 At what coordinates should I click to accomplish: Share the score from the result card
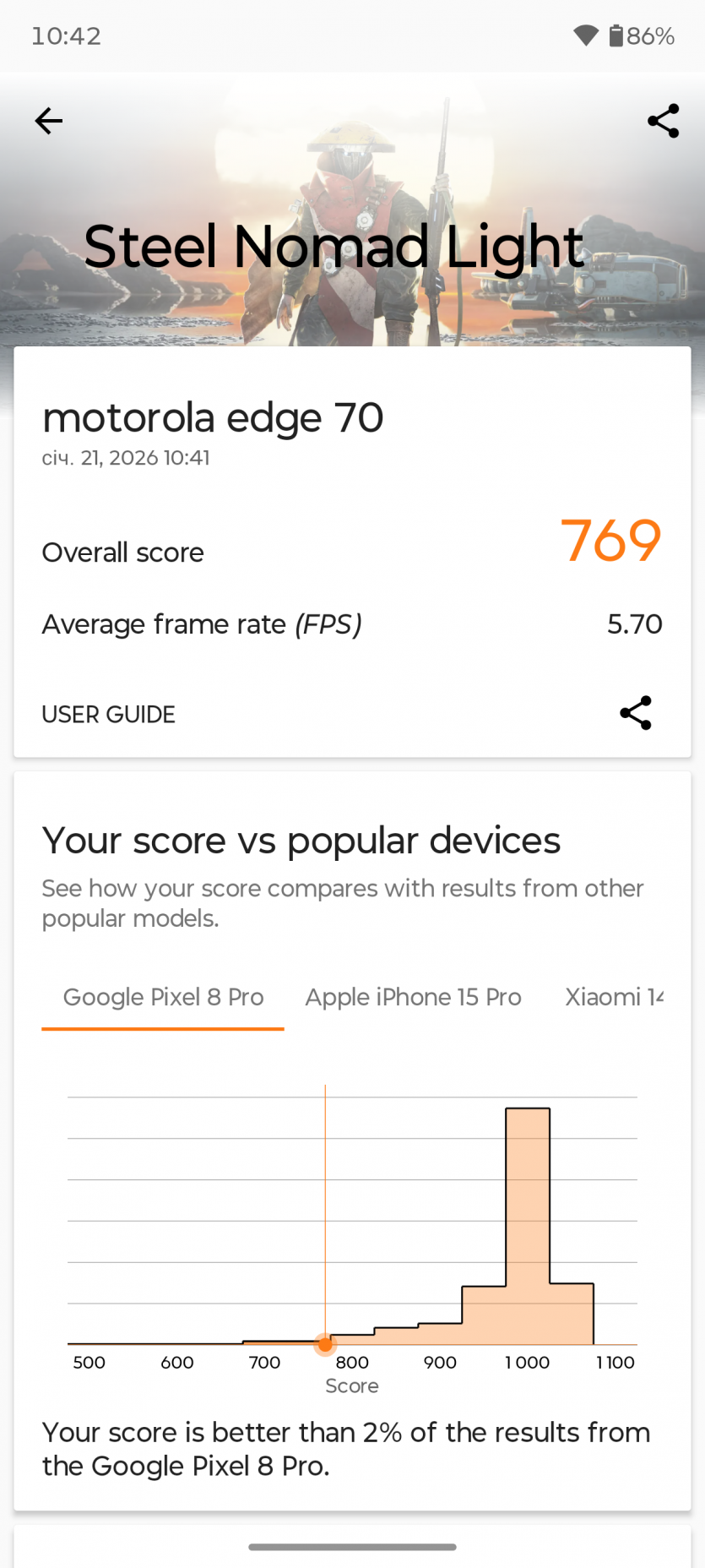(x=635, y=714)
